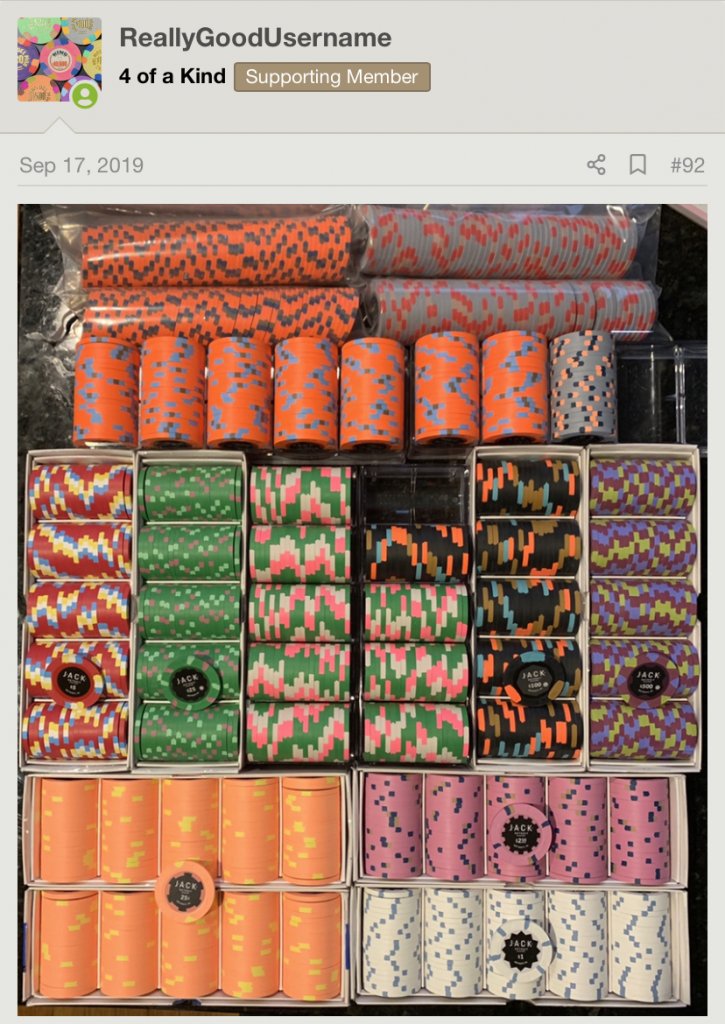Tap the Supporting Member badge
The image size is (725, 1024).
(332, 77)
